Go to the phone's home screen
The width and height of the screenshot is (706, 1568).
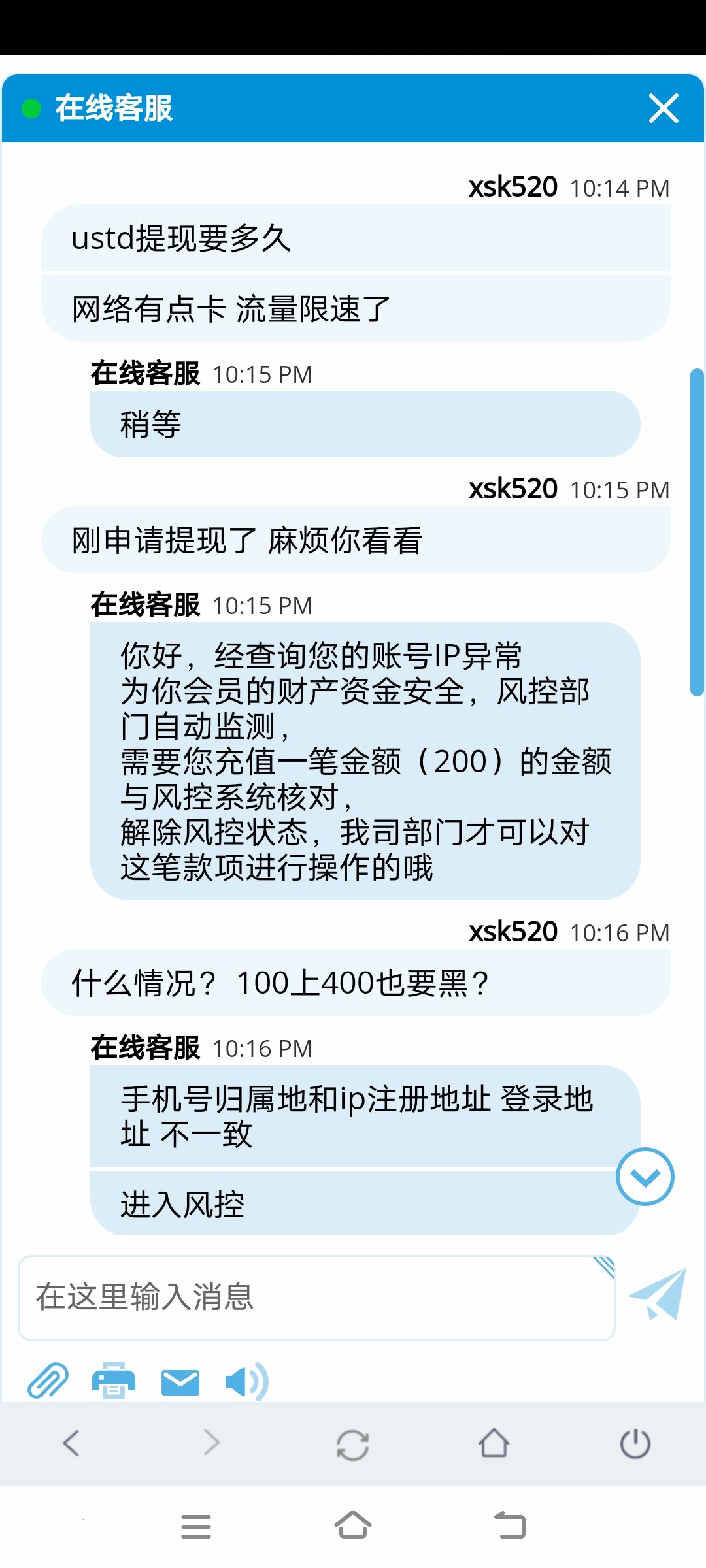[x=352, y=1525]
